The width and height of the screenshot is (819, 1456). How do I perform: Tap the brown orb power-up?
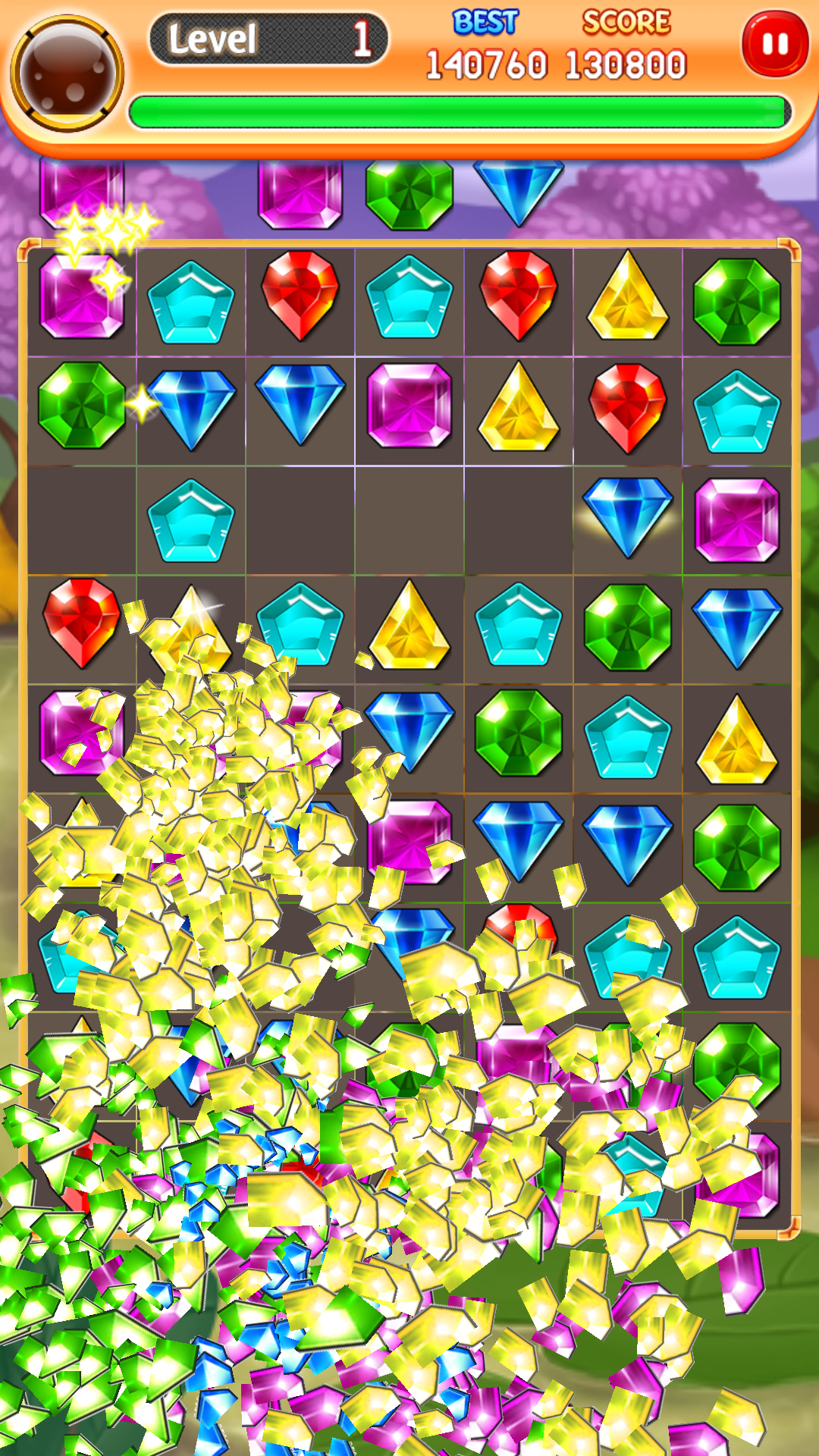(x=67, y=74)
